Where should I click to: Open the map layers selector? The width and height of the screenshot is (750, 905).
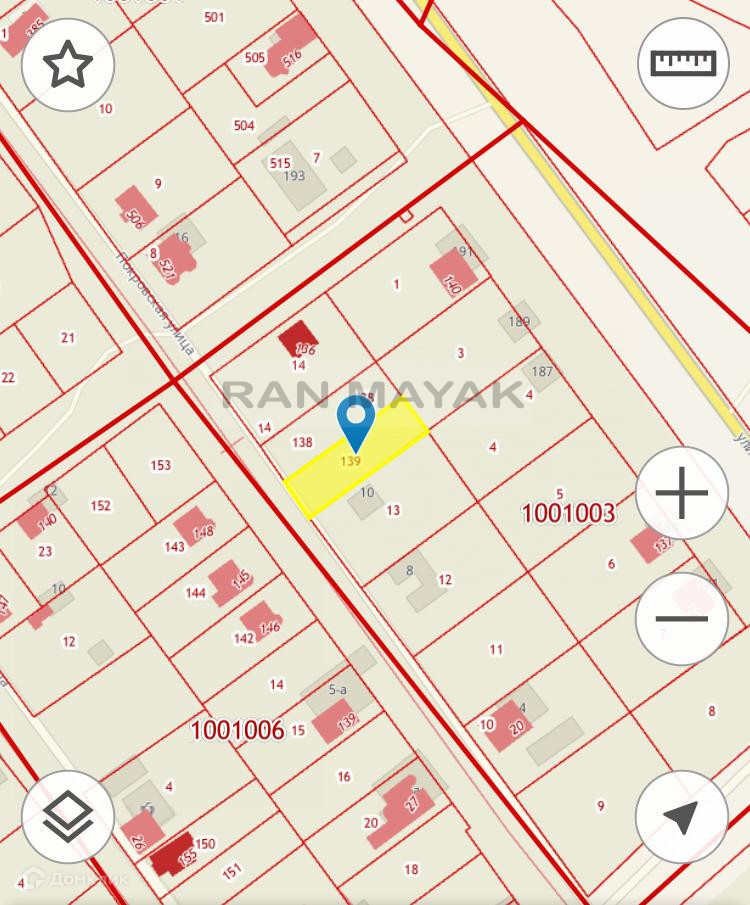pyautogui.click(x=68, y=817)
